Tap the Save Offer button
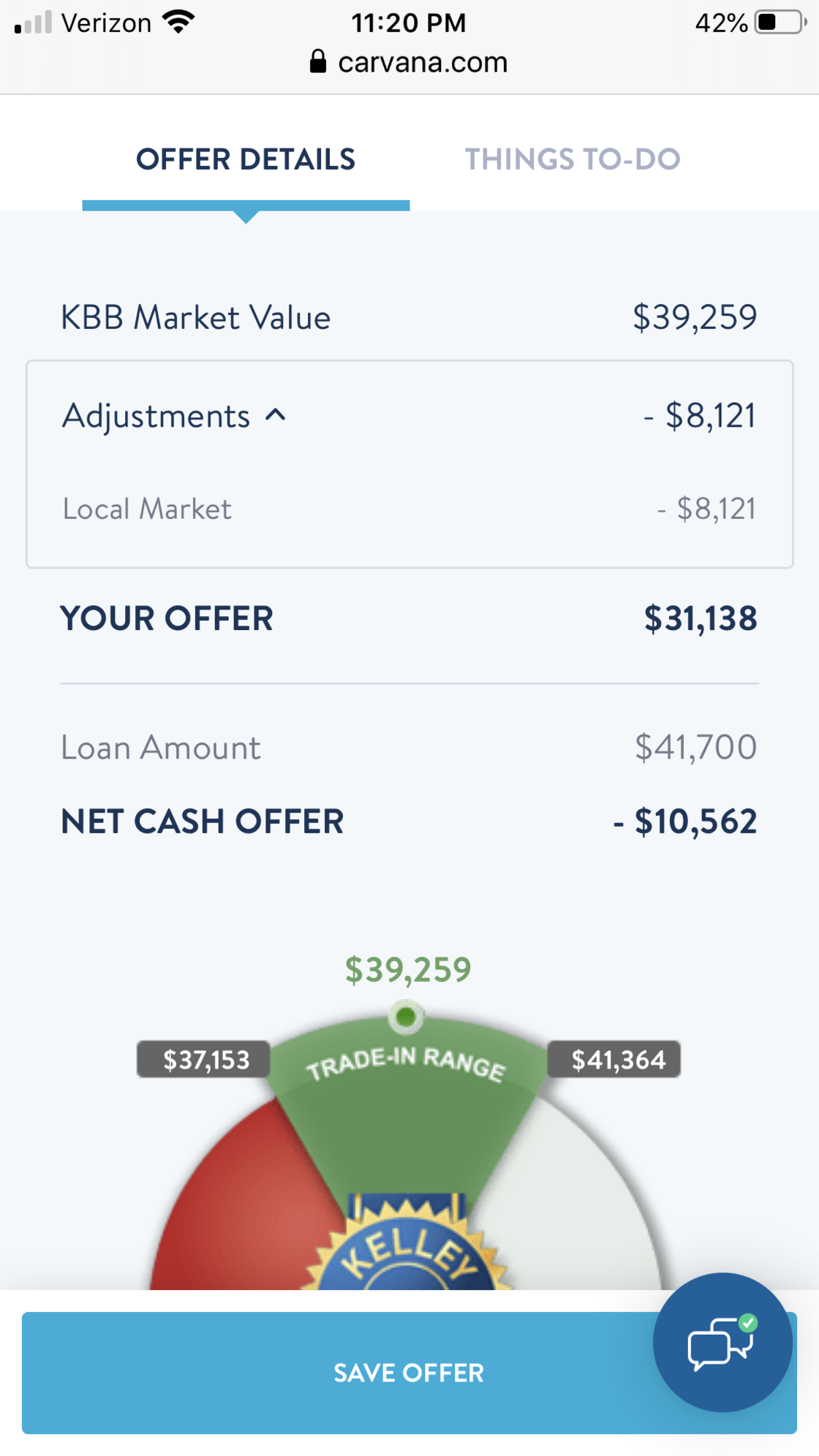Screen dimensions: 819x1456 pyautogui.click(x=409, y=1373)
